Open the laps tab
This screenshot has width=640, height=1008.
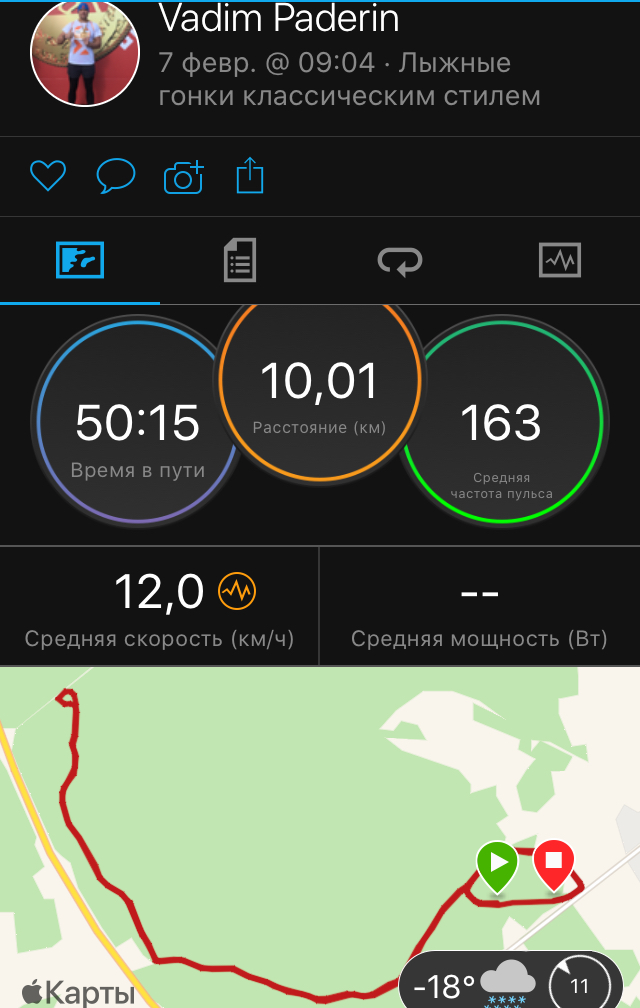pyautogui.click(x=399, y=261)
